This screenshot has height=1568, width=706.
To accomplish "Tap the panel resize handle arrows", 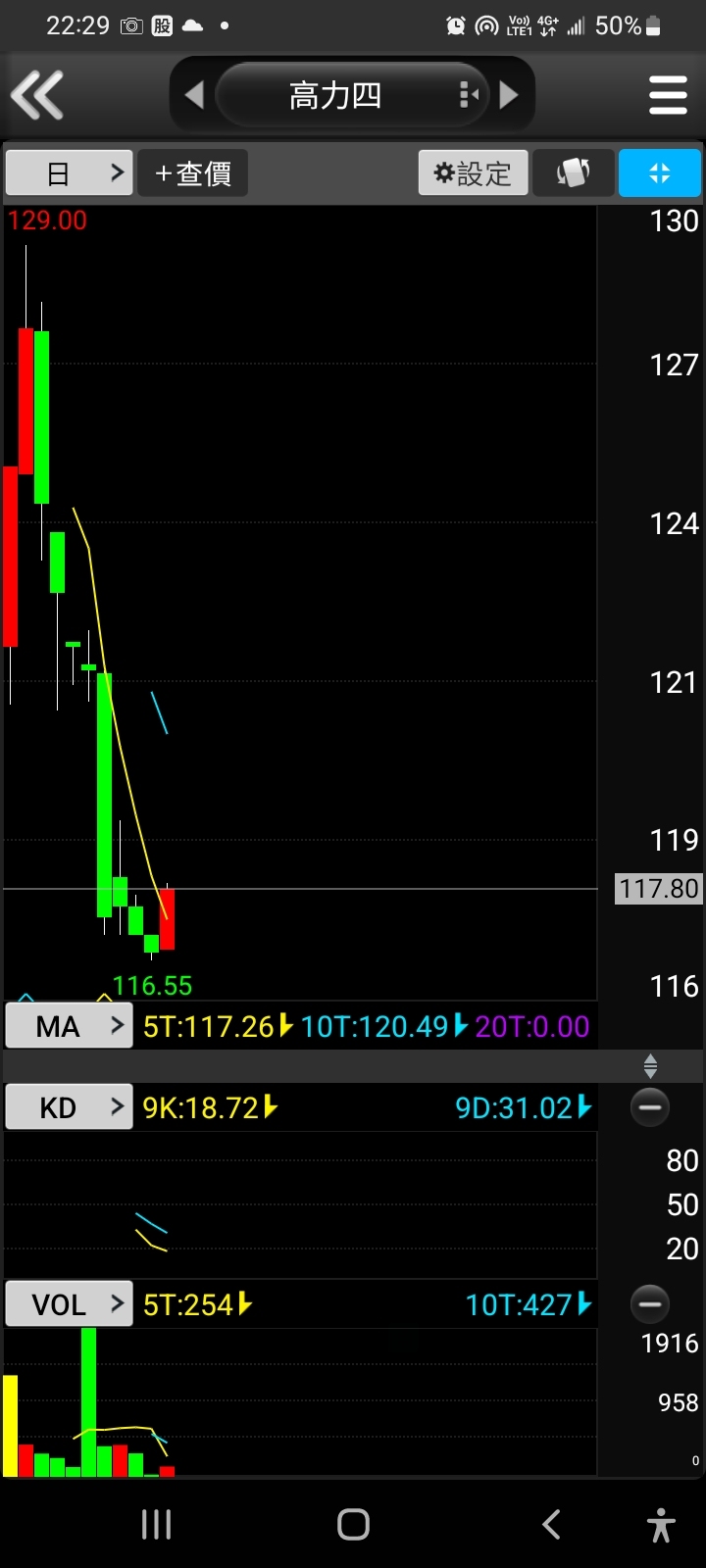I will [650, 1065].
